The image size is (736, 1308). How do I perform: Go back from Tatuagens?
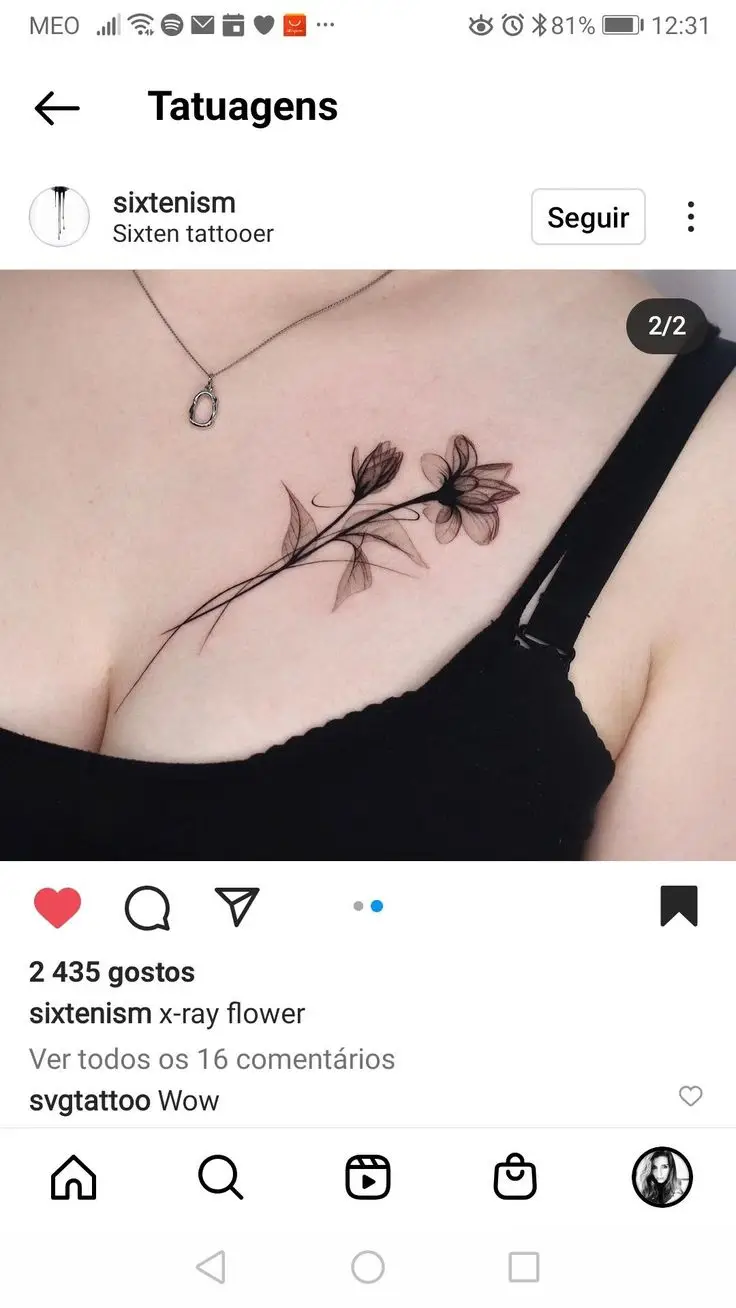click(56, 108)
